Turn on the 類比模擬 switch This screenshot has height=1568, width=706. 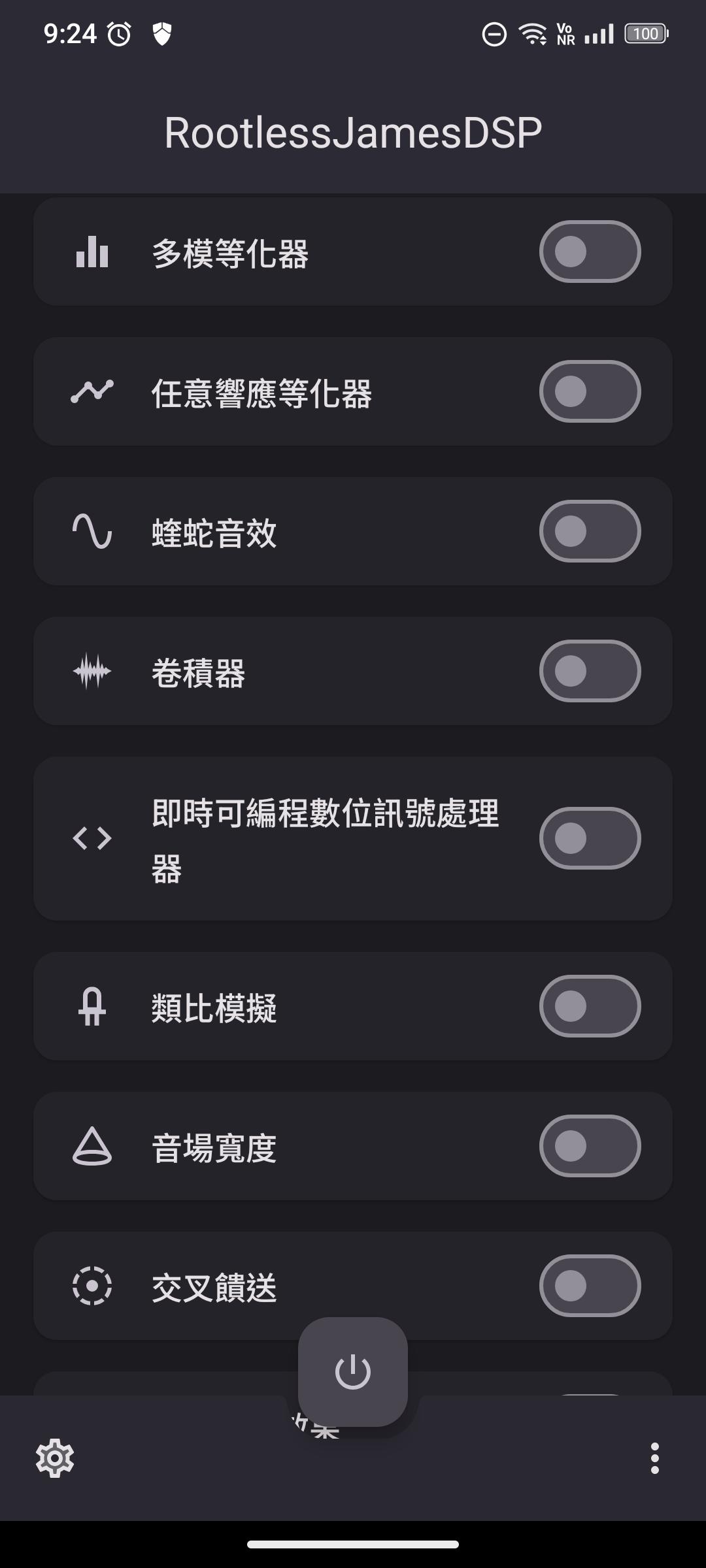(590, 1006)
